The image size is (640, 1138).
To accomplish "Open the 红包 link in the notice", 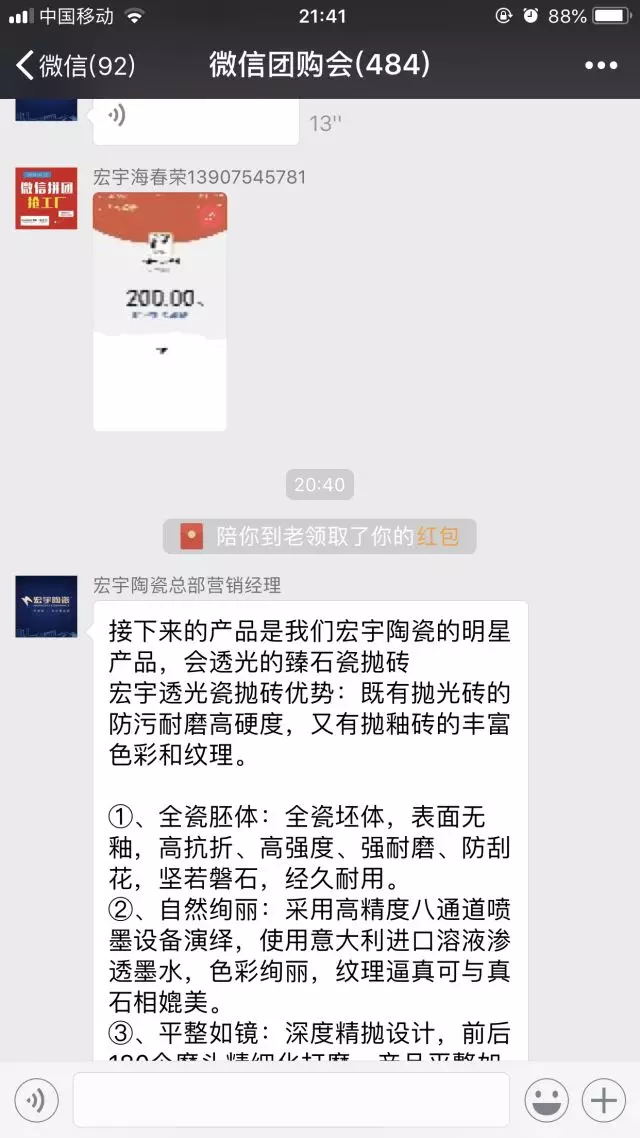I will pos(437,536).
